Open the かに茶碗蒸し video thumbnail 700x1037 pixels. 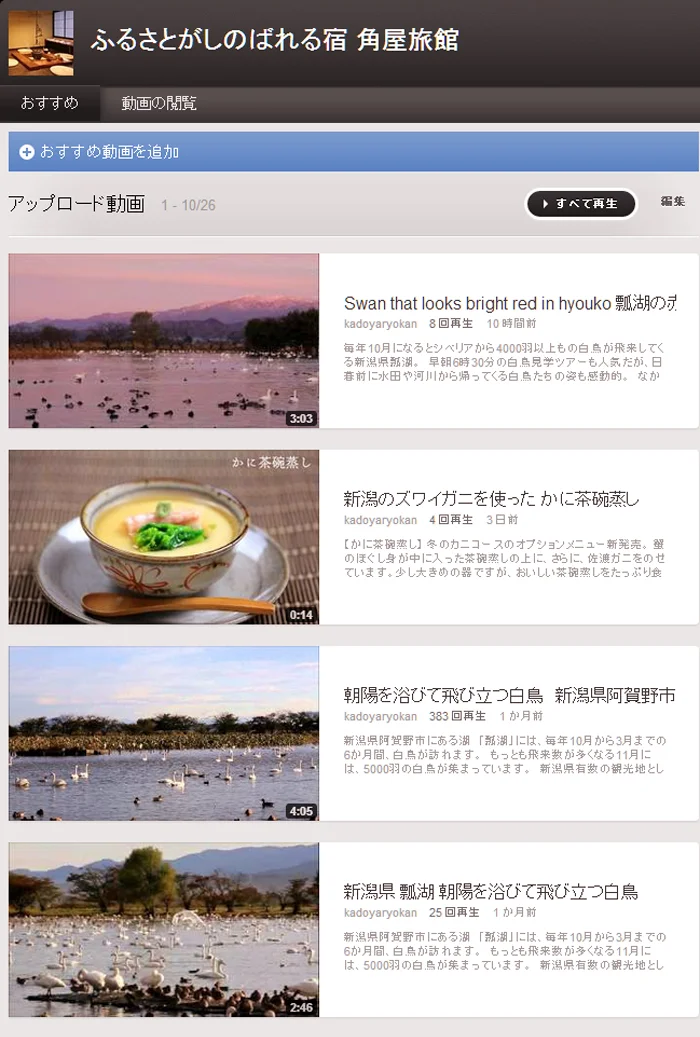pyautogui.click(x=164, y=537)
